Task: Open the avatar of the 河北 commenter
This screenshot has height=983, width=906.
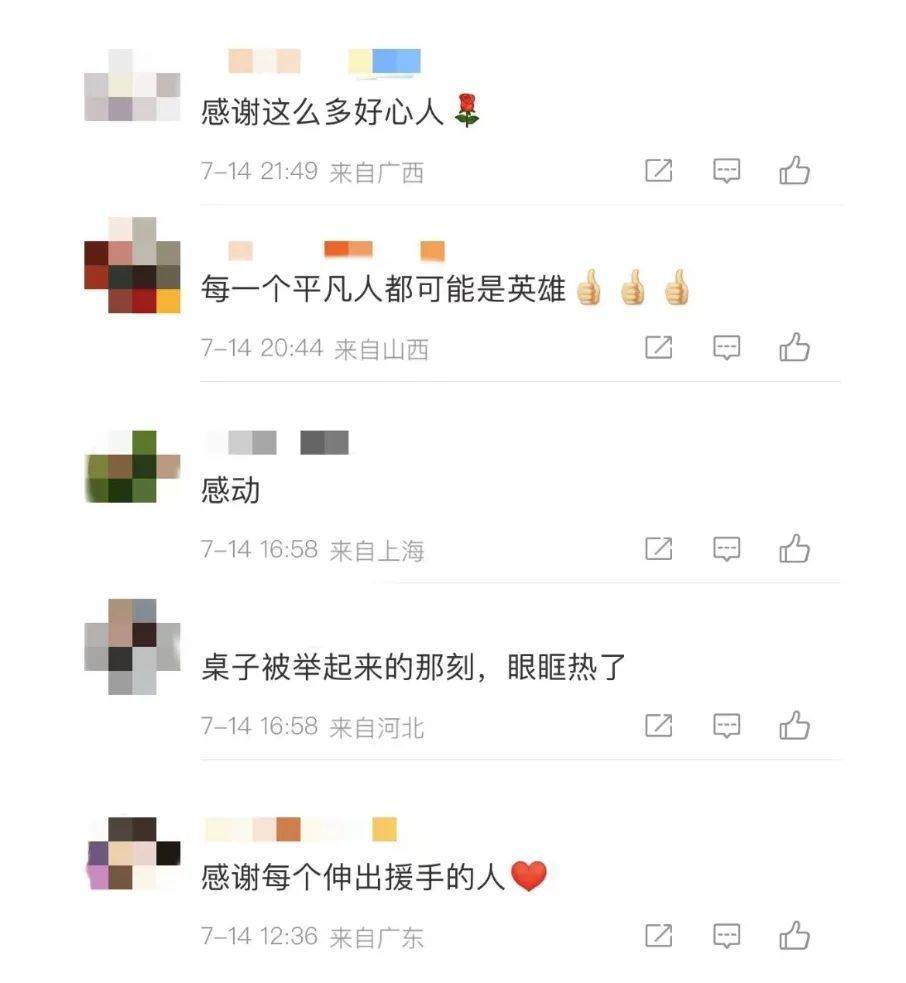Action: (x=132, y=646)
